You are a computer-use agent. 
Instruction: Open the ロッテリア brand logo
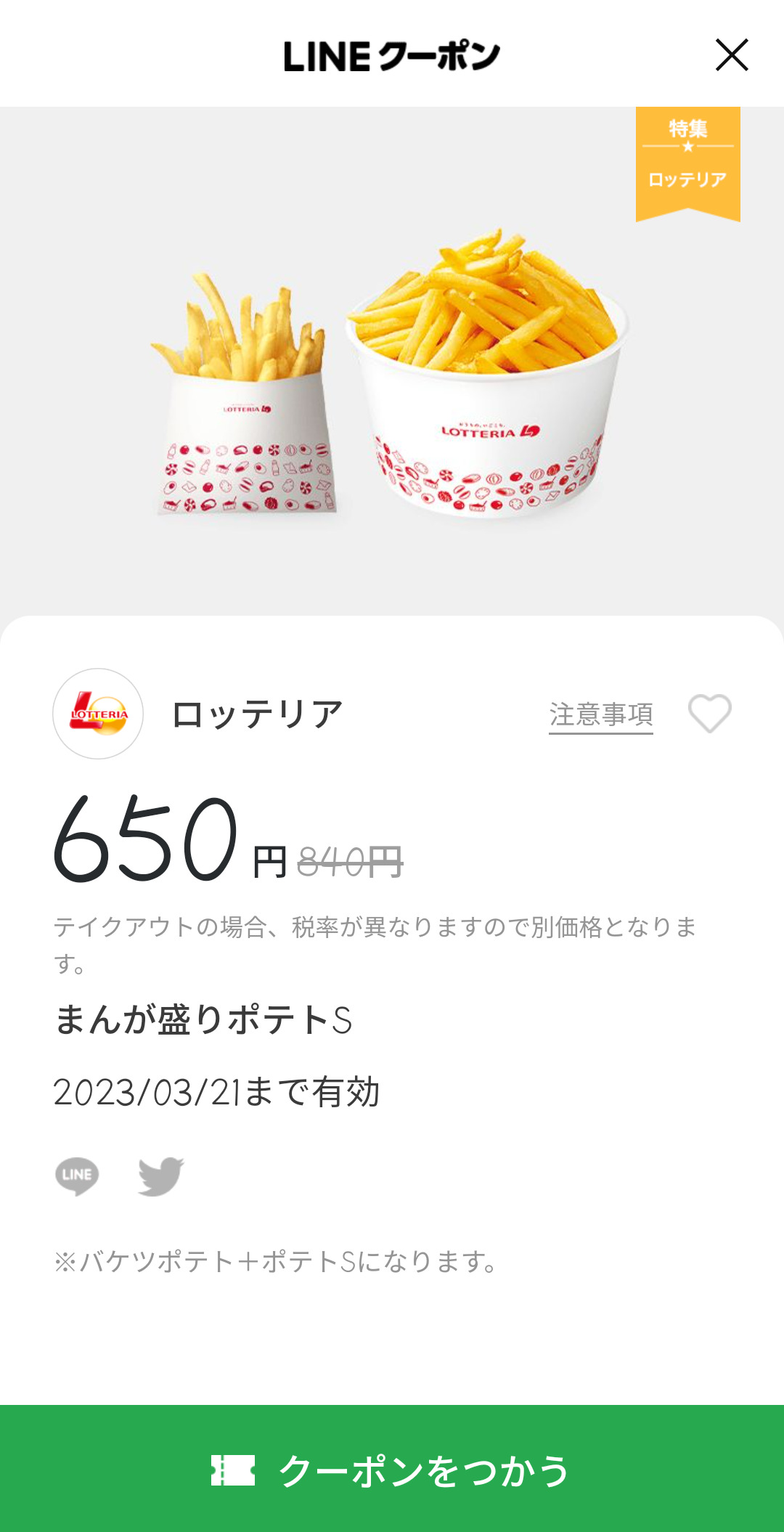point(98,714)
